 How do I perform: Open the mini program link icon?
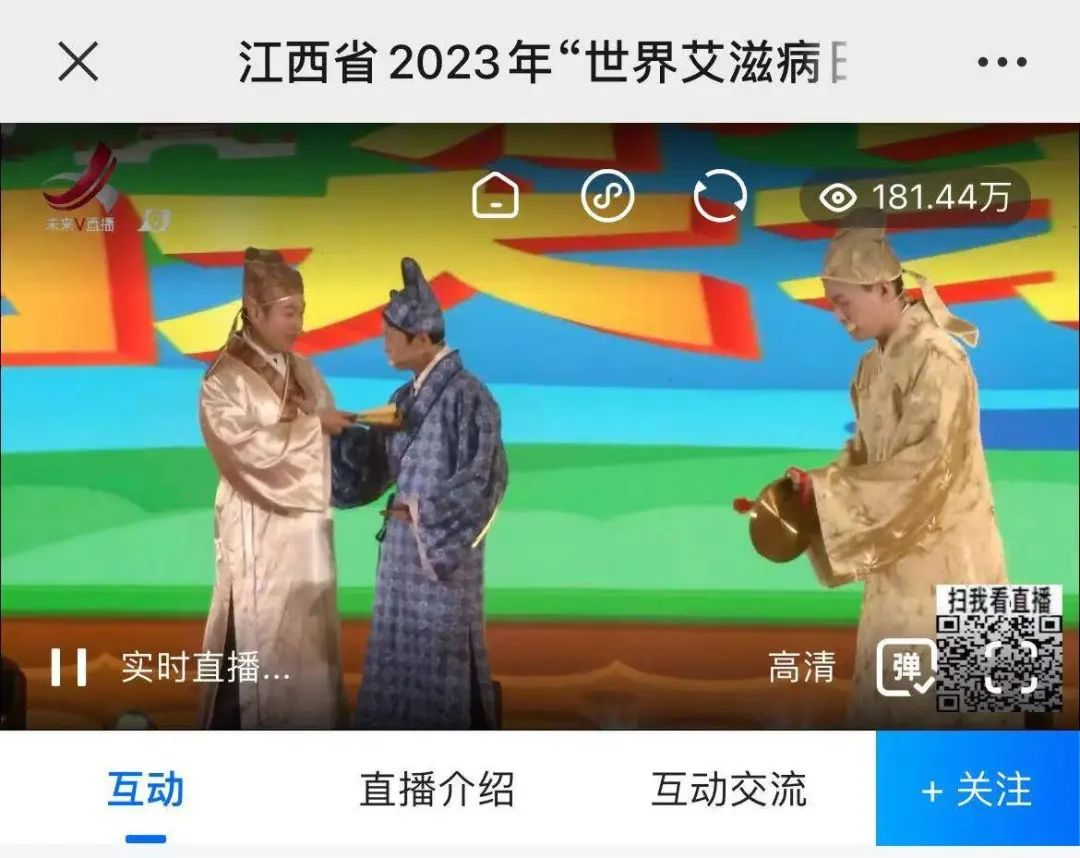click(608, 194)
